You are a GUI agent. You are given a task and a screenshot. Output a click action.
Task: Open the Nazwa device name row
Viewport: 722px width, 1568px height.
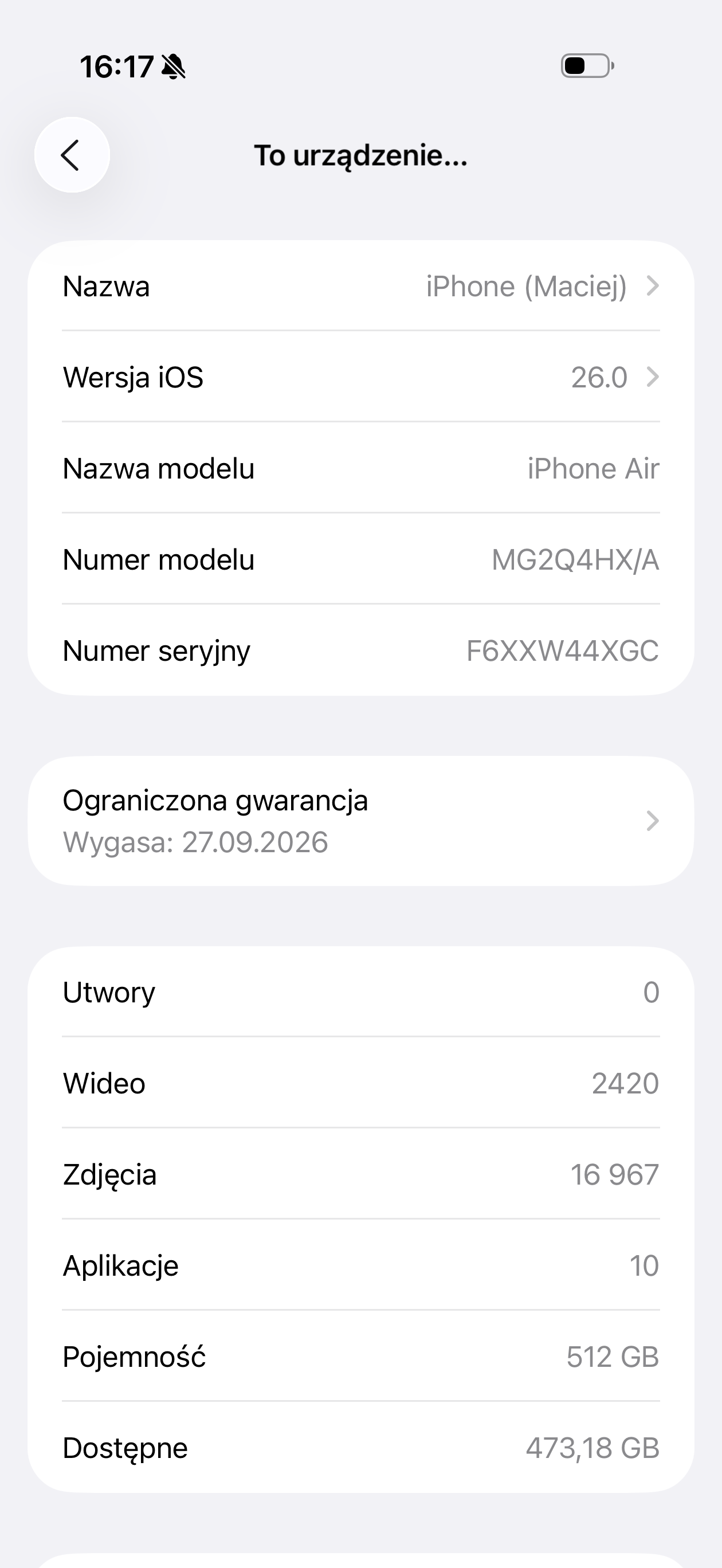pyautogui.click(x=360, y=286)
